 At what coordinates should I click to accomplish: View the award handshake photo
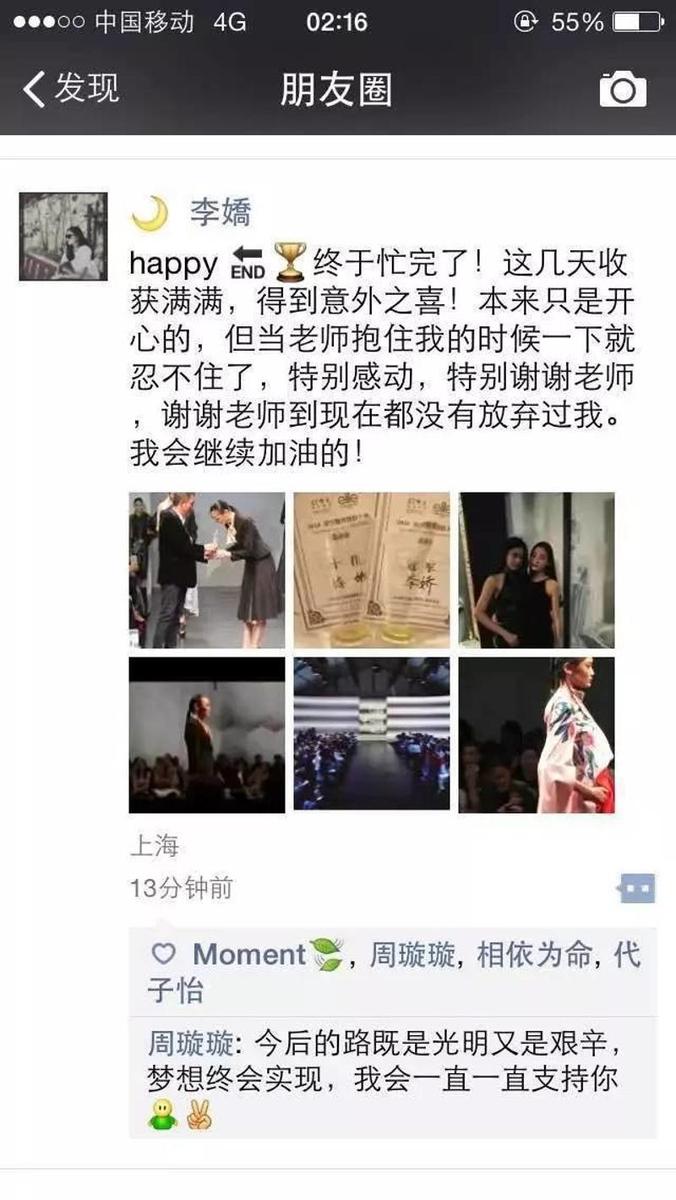tap(207, 570)
